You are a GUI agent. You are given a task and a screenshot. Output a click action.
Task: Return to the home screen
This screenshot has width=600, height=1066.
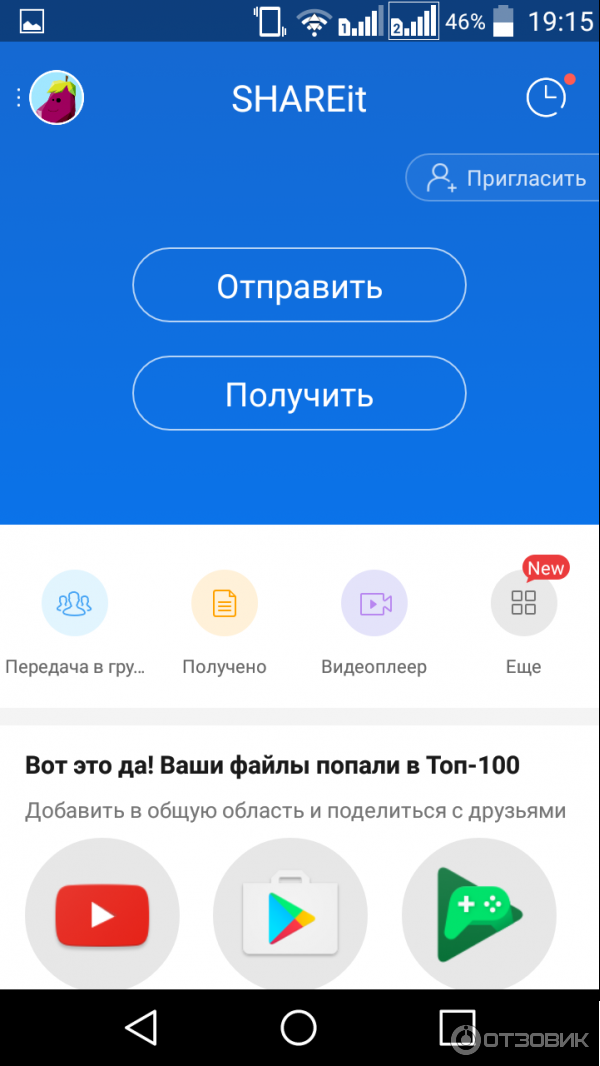coord(298,1027)
